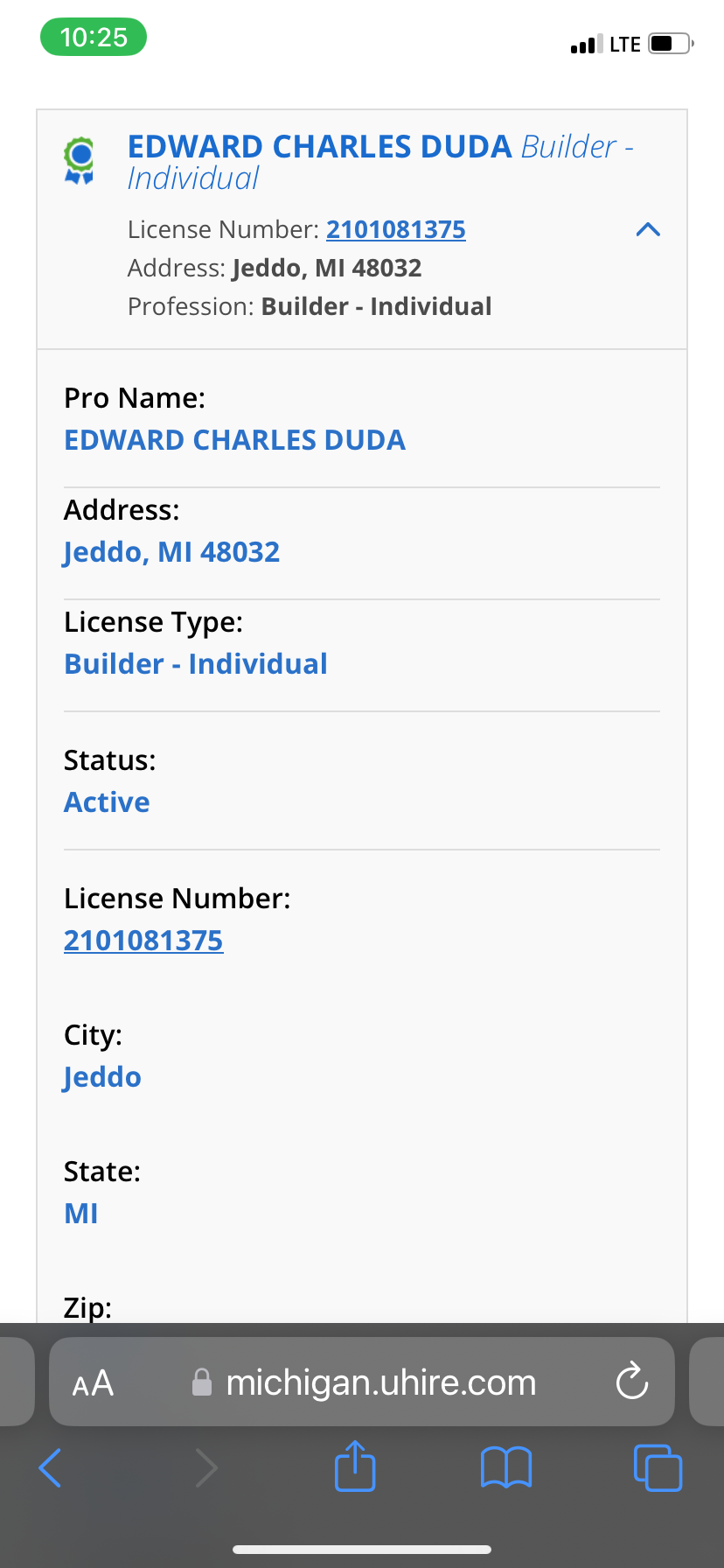Go back to the previous page
724x1568 pixels.
51,1467
